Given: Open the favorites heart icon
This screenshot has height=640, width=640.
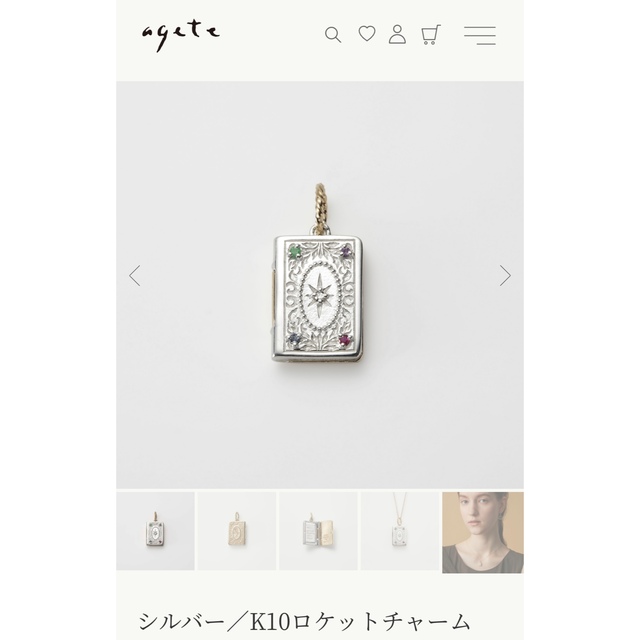Looking at the screenshot, I should click(367, 34).
